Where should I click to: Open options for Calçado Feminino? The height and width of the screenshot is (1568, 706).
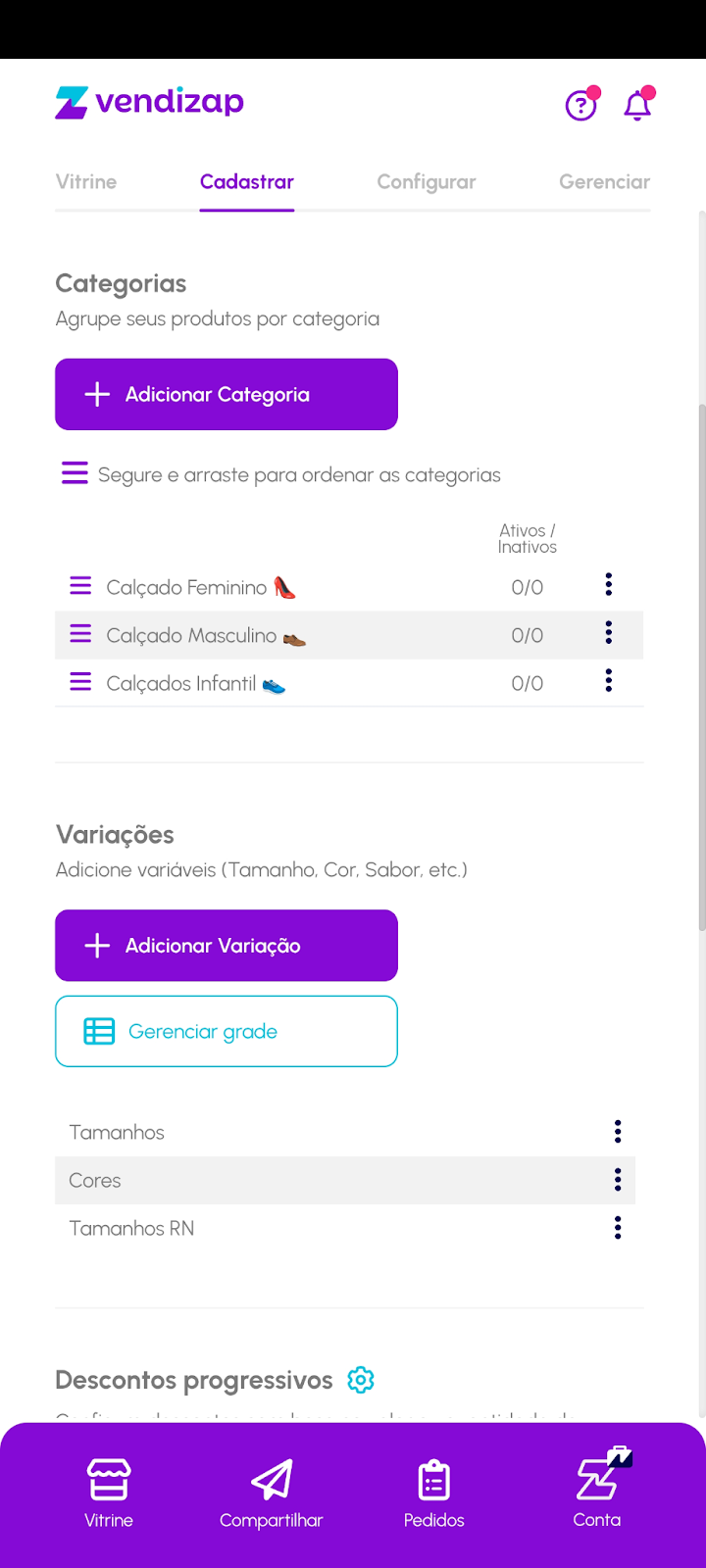[609, 585]
